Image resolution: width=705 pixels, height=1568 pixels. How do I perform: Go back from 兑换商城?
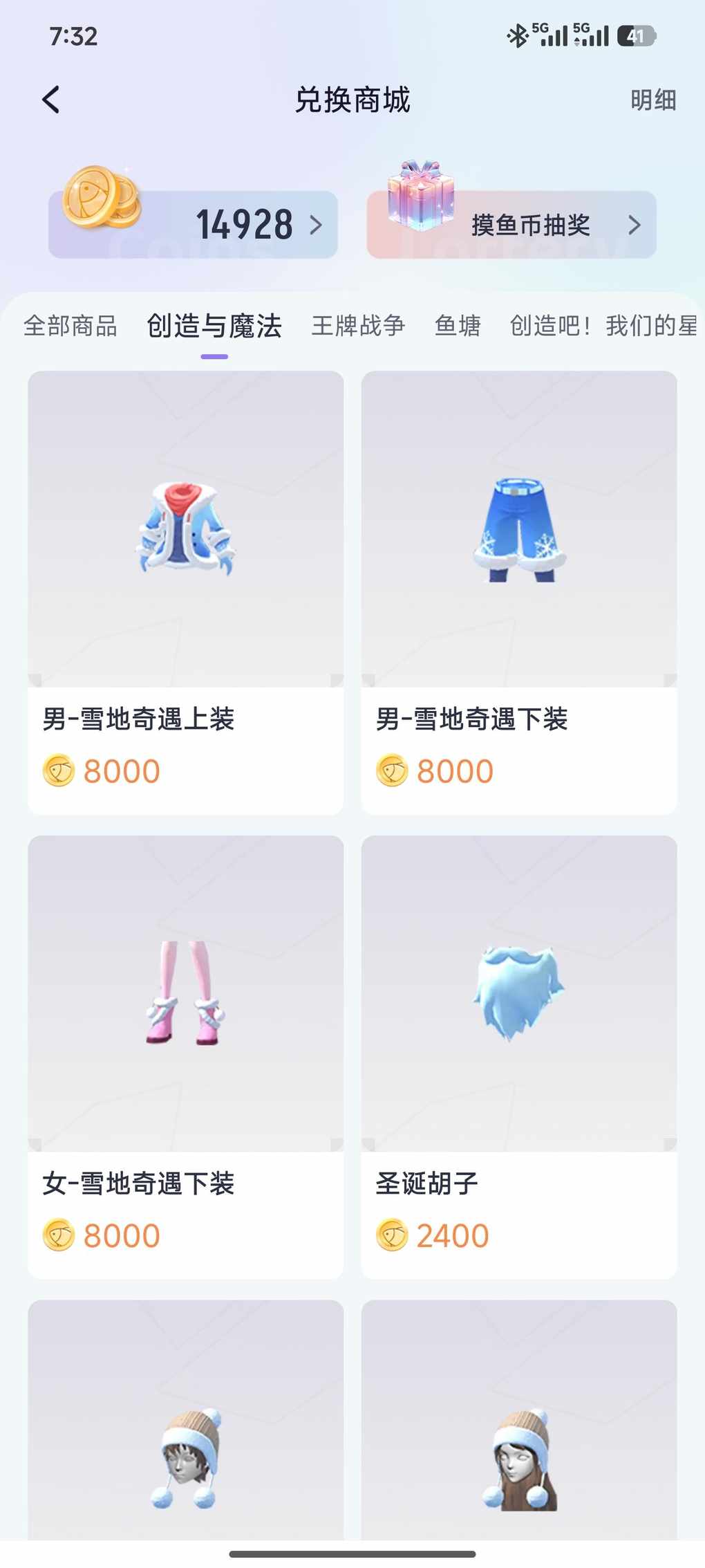tap(51, 100)
